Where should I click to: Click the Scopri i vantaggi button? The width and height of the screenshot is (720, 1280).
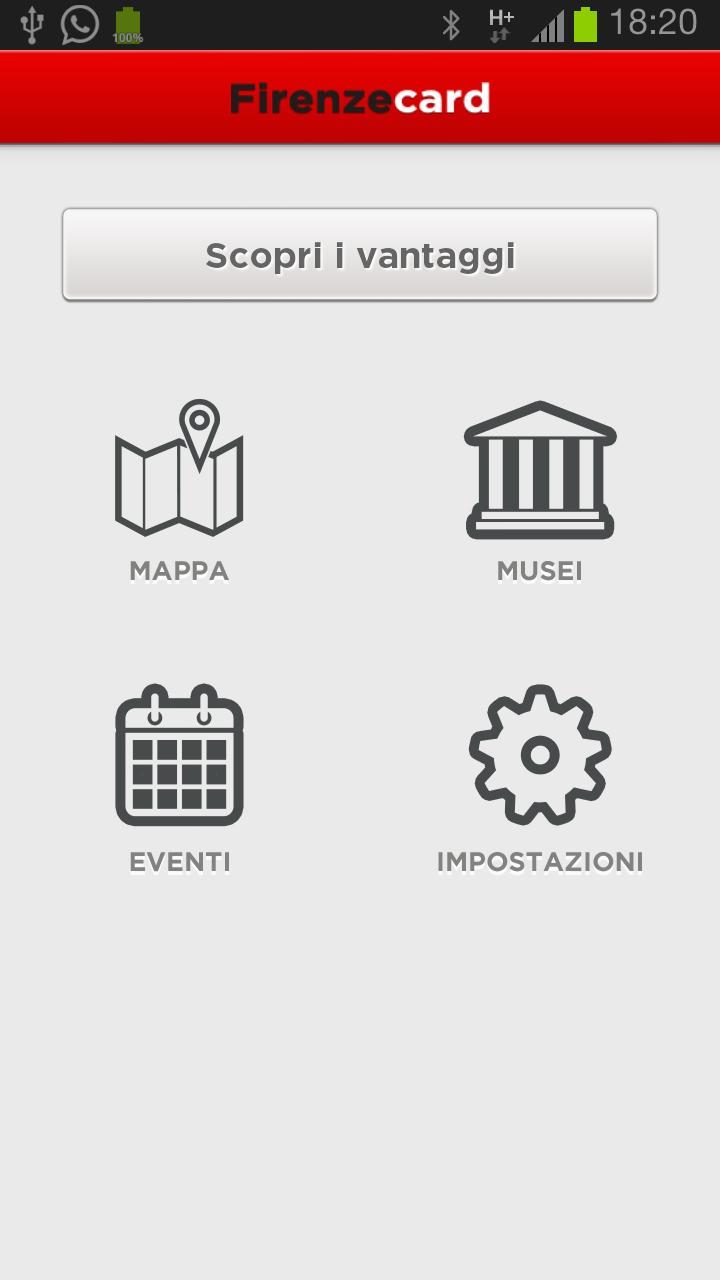(x=360, y=253)
